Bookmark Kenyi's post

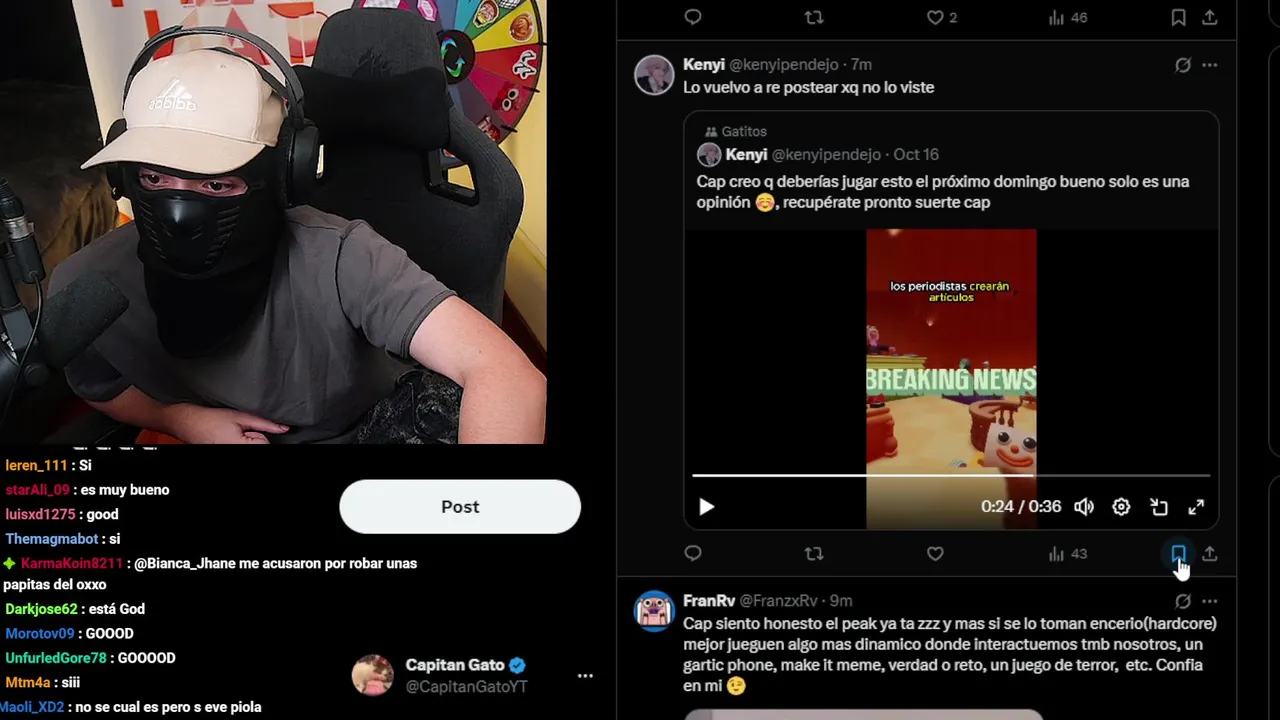pos(1179,554)
